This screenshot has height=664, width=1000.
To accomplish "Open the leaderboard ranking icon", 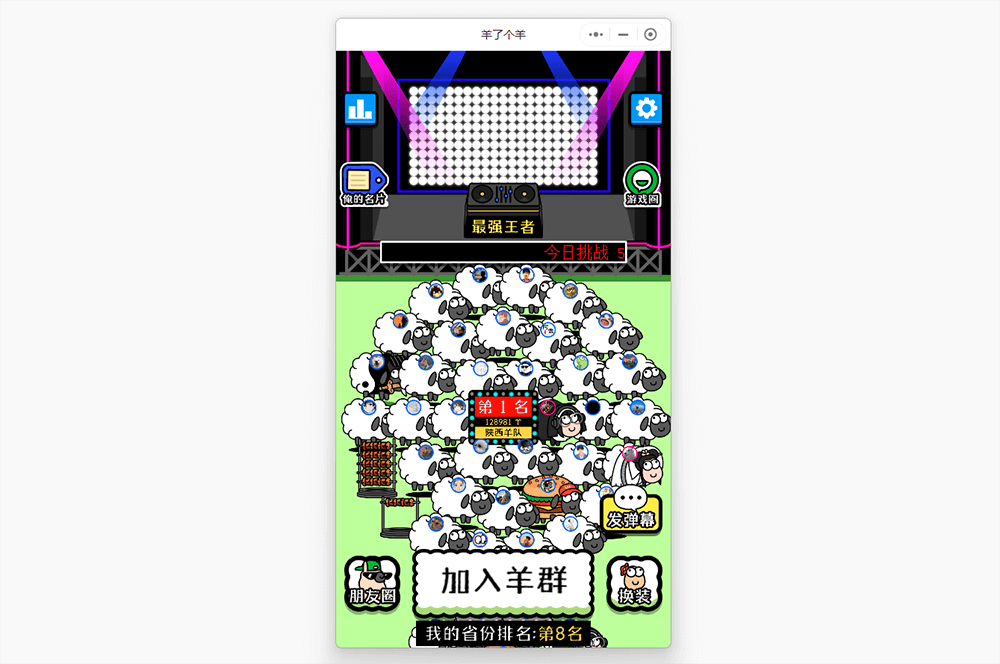I will [x=360, y=108].
